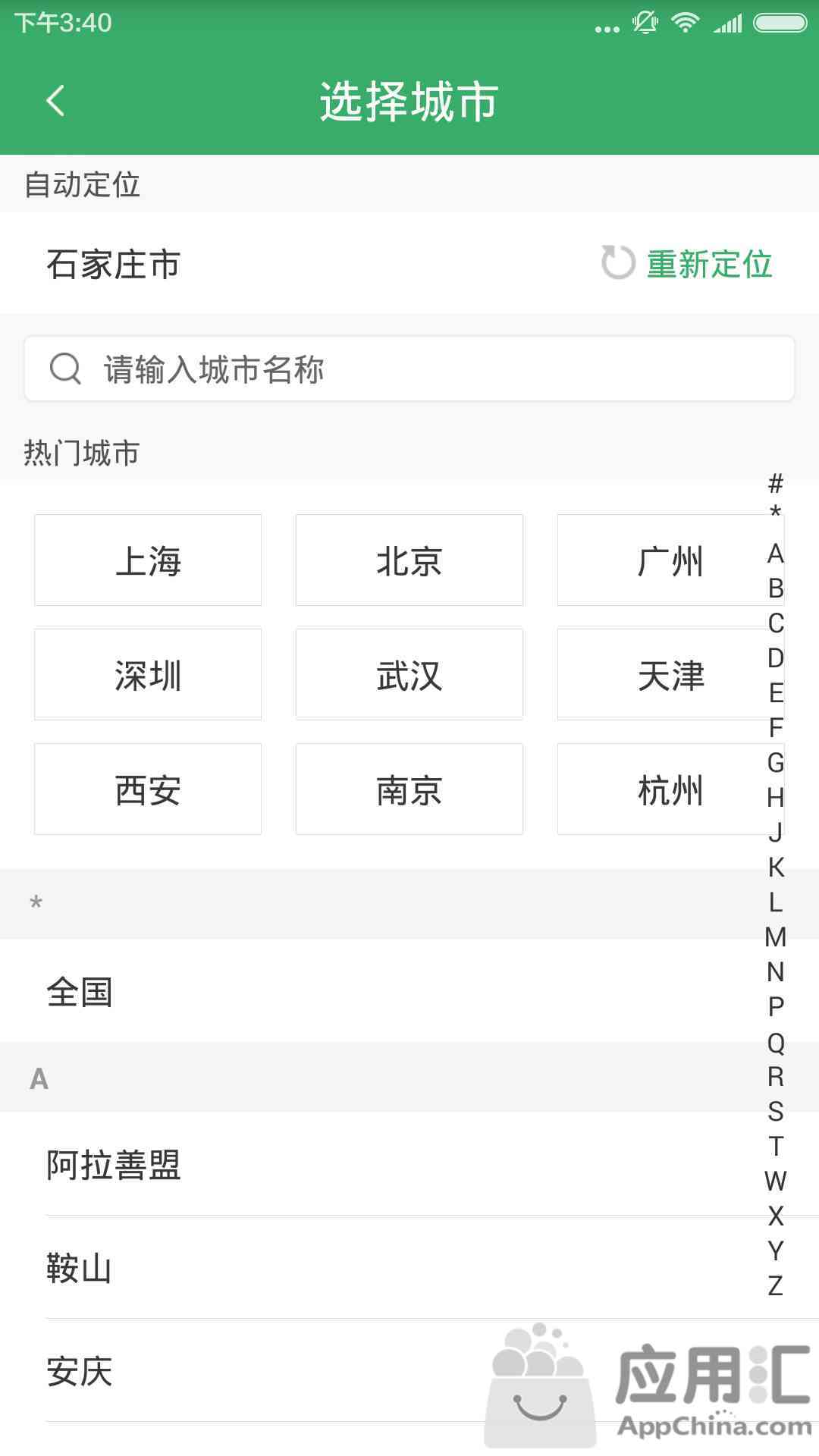This screenshot has width=819, height=1456.
Task: Choose hot city 北京
Action: pyautogui.click(x=409, y=560)
